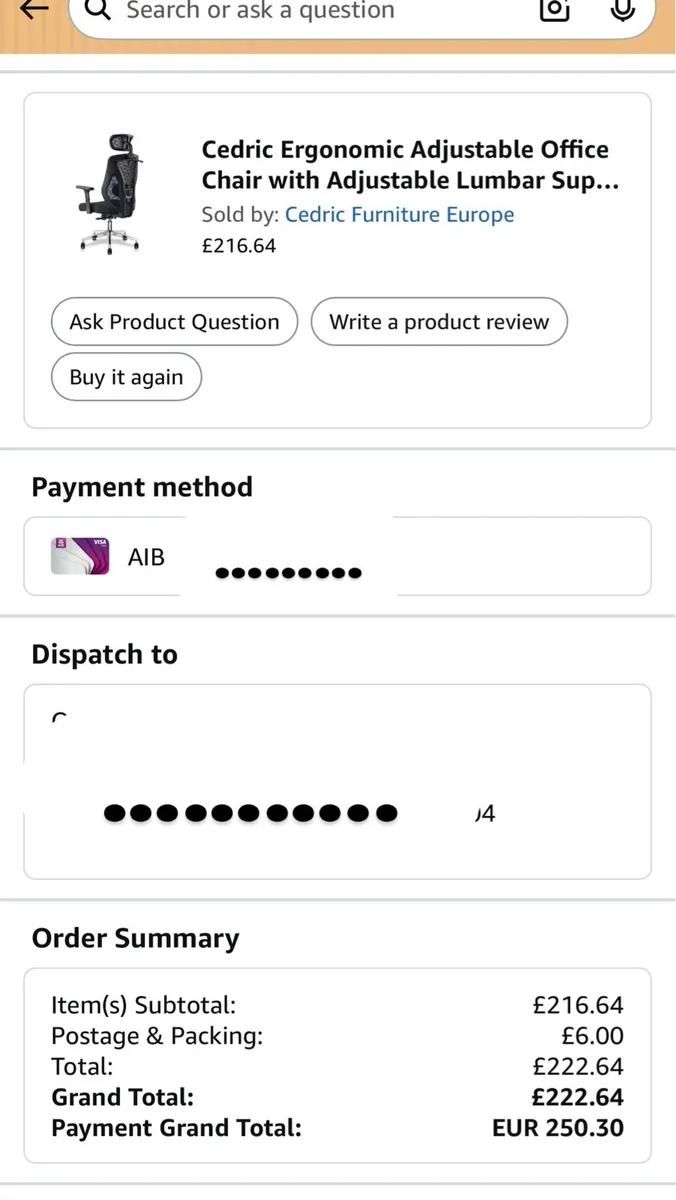Go back using the arrow icon
This screenshot has width=676, height=1200.
[35, 10]
